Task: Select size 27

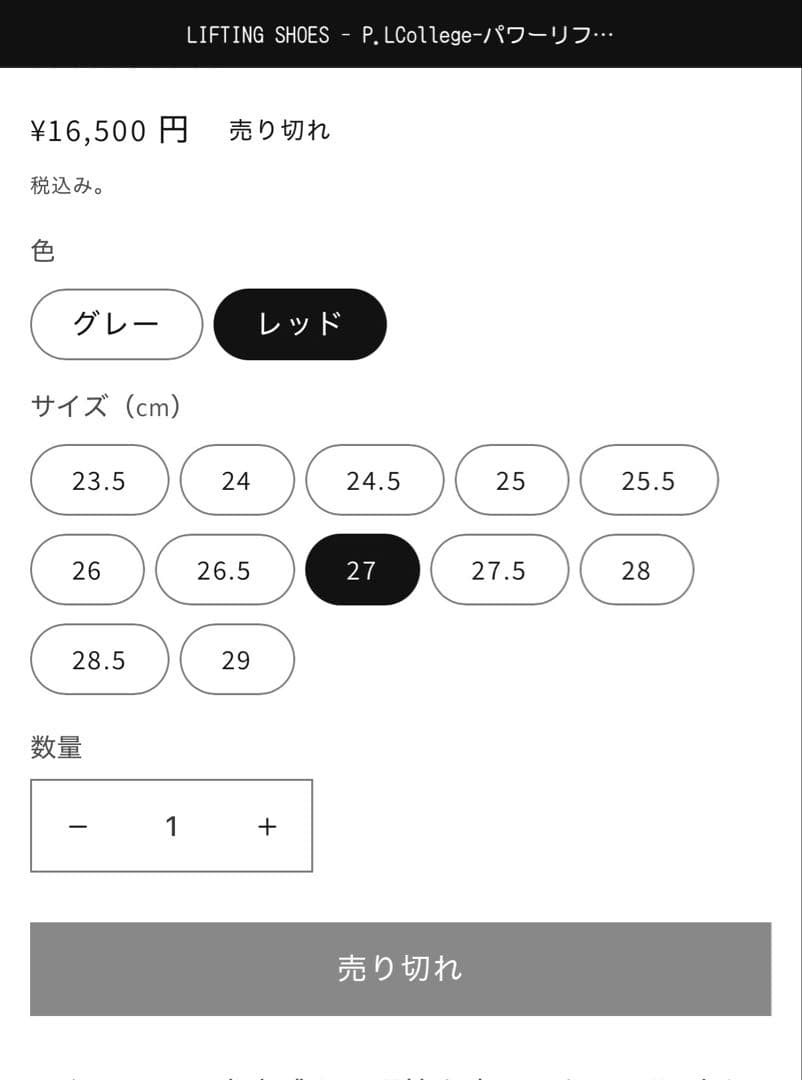Action: 362,570
